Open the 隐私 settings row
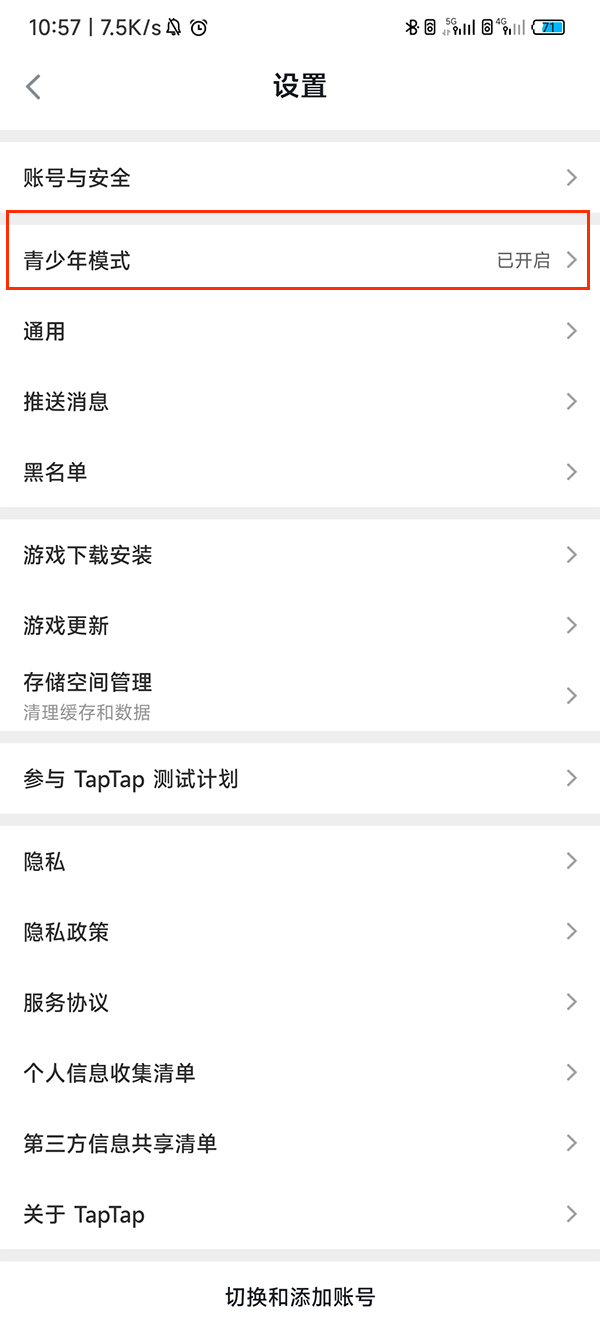This screenshot has height=1333, width=600. (300, 861)
